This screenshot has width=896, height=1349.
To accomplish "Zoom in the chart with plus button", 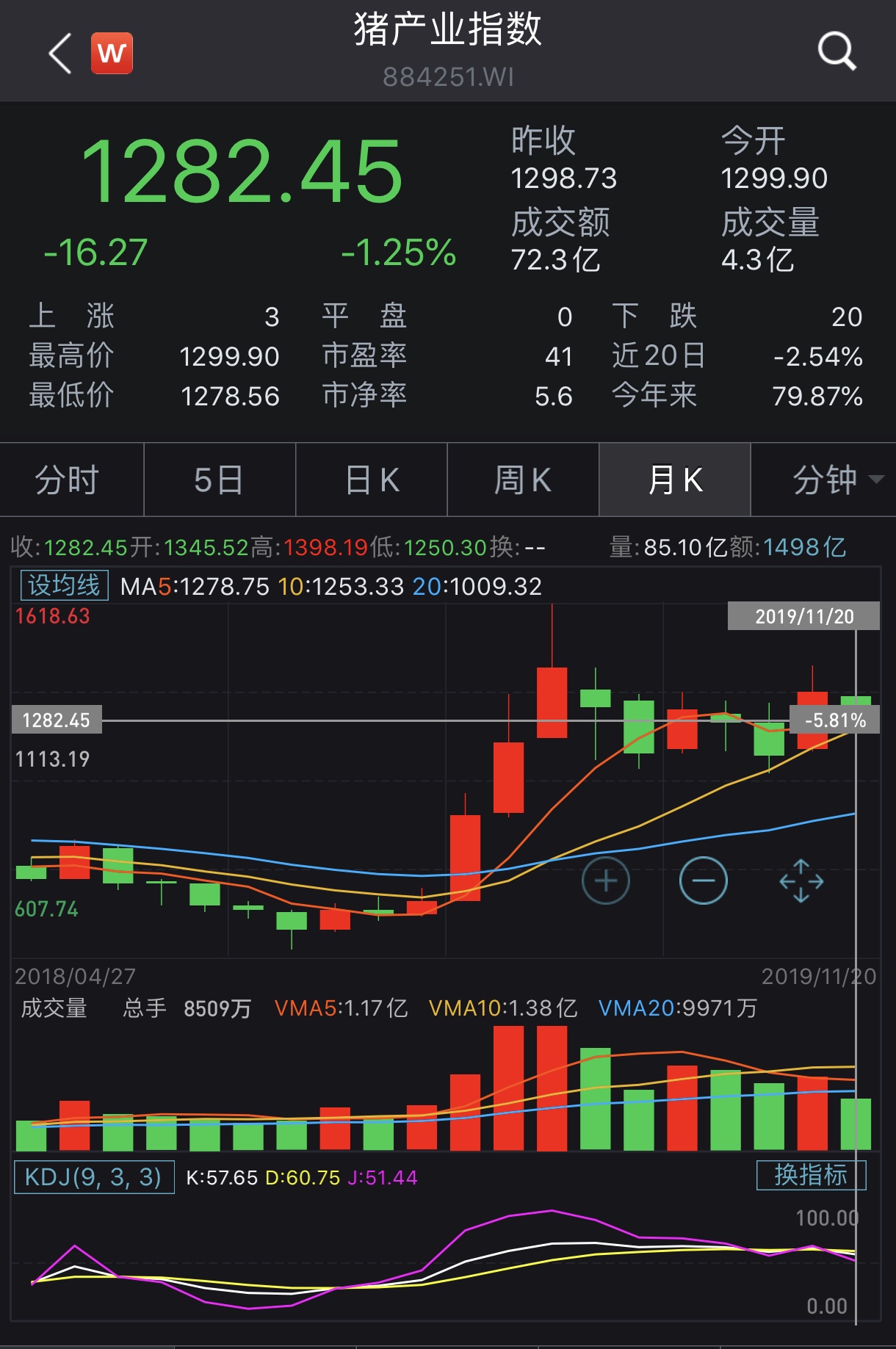I will pos(606,880).
